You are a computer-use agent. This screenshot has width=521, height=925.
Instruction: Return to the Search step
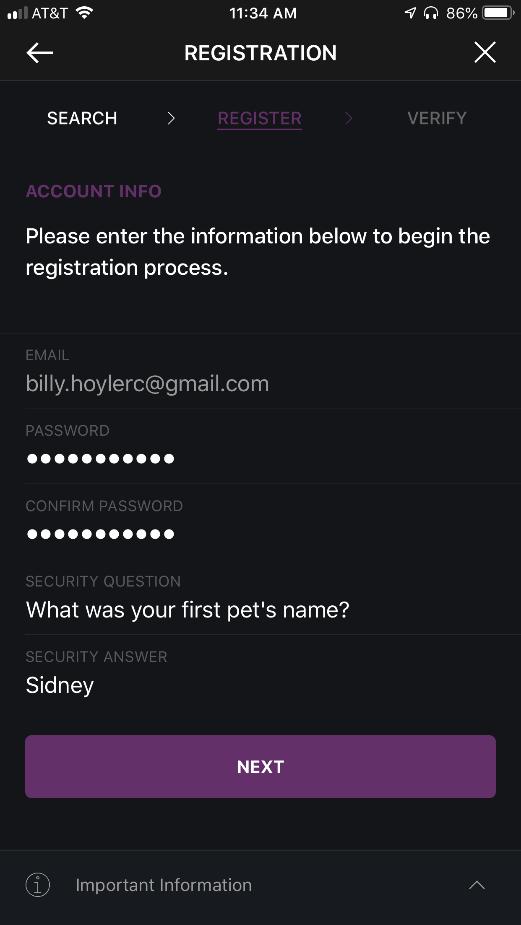82,118
